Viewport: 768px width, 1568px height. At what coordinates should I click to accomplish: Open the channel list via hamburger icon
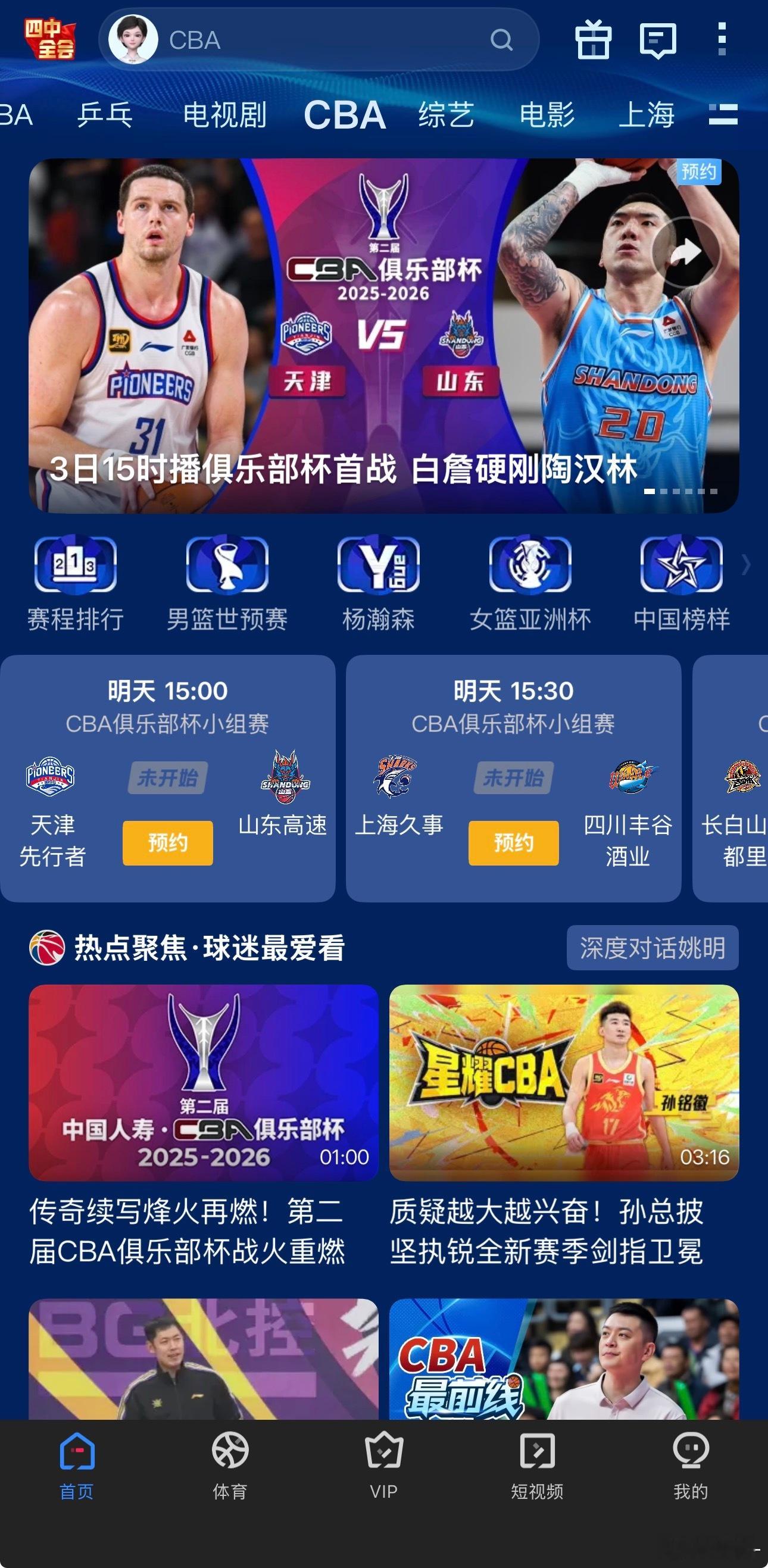722,115
